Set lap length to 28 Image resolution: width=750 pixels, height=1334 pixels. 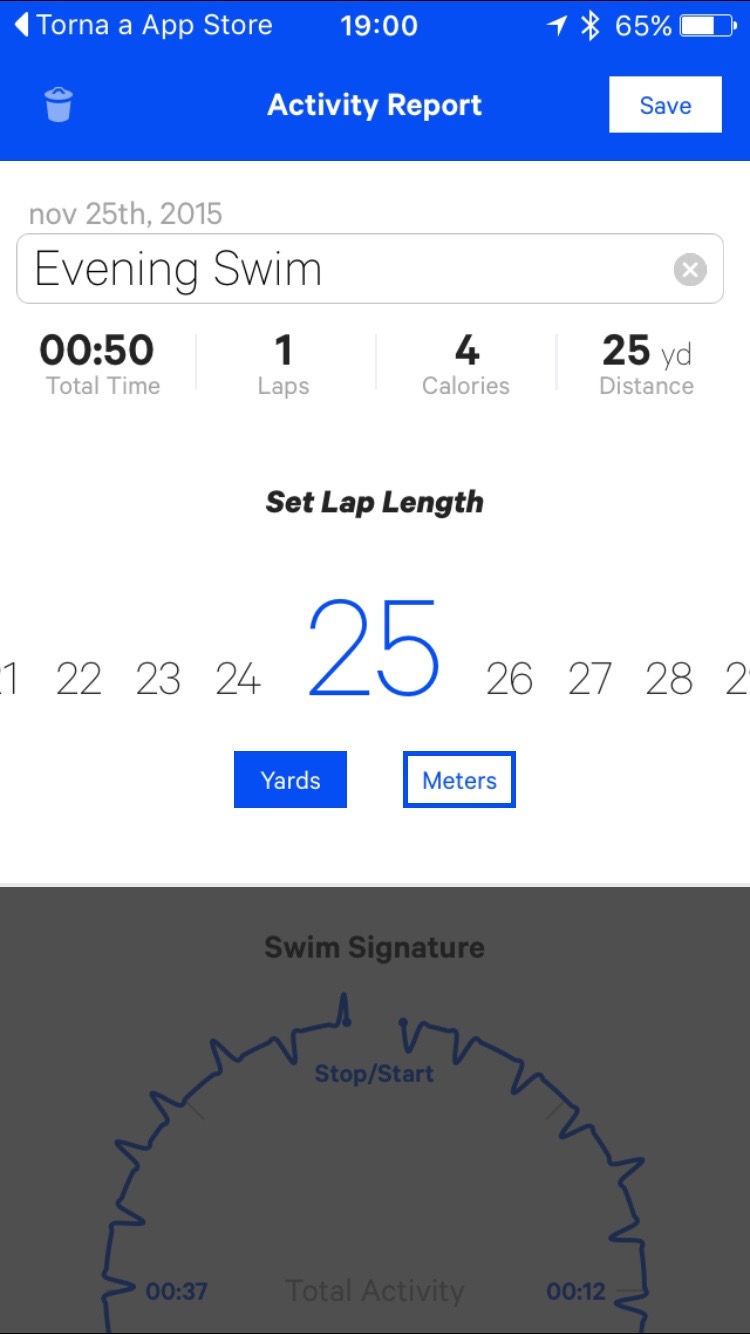click(669, 680)
